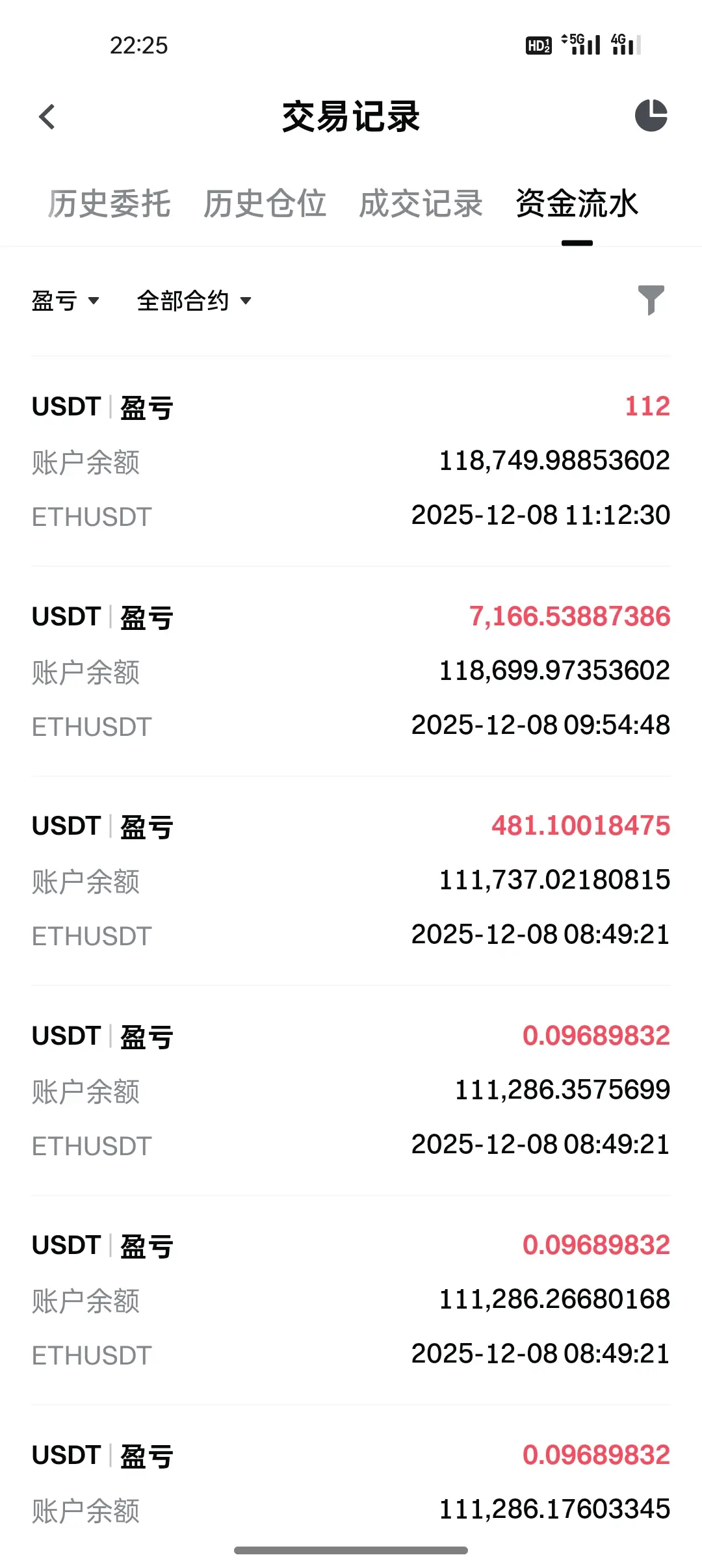Viewport: 702px width, 1568px height.
Task: Open the pie chart statistics icon
Action: [x=651, y=116]
